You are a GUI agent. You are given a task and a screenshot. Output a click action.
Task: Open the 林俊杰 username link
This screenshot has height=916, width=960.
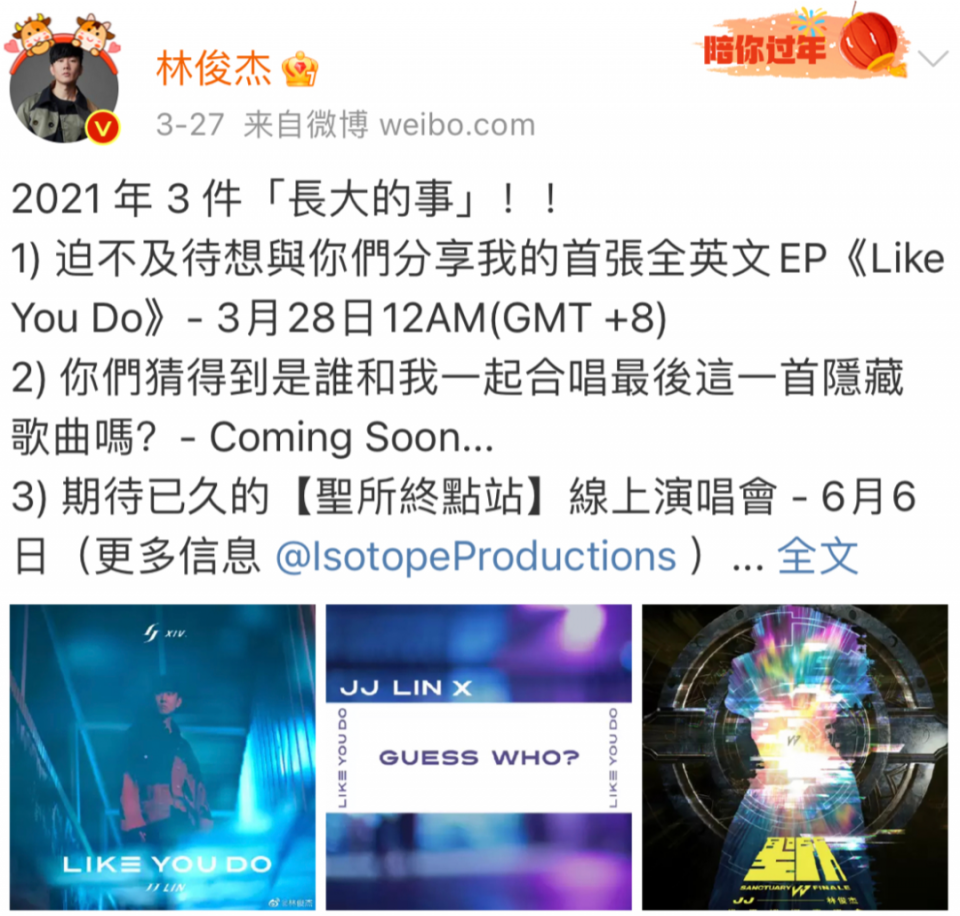point(213,69)
